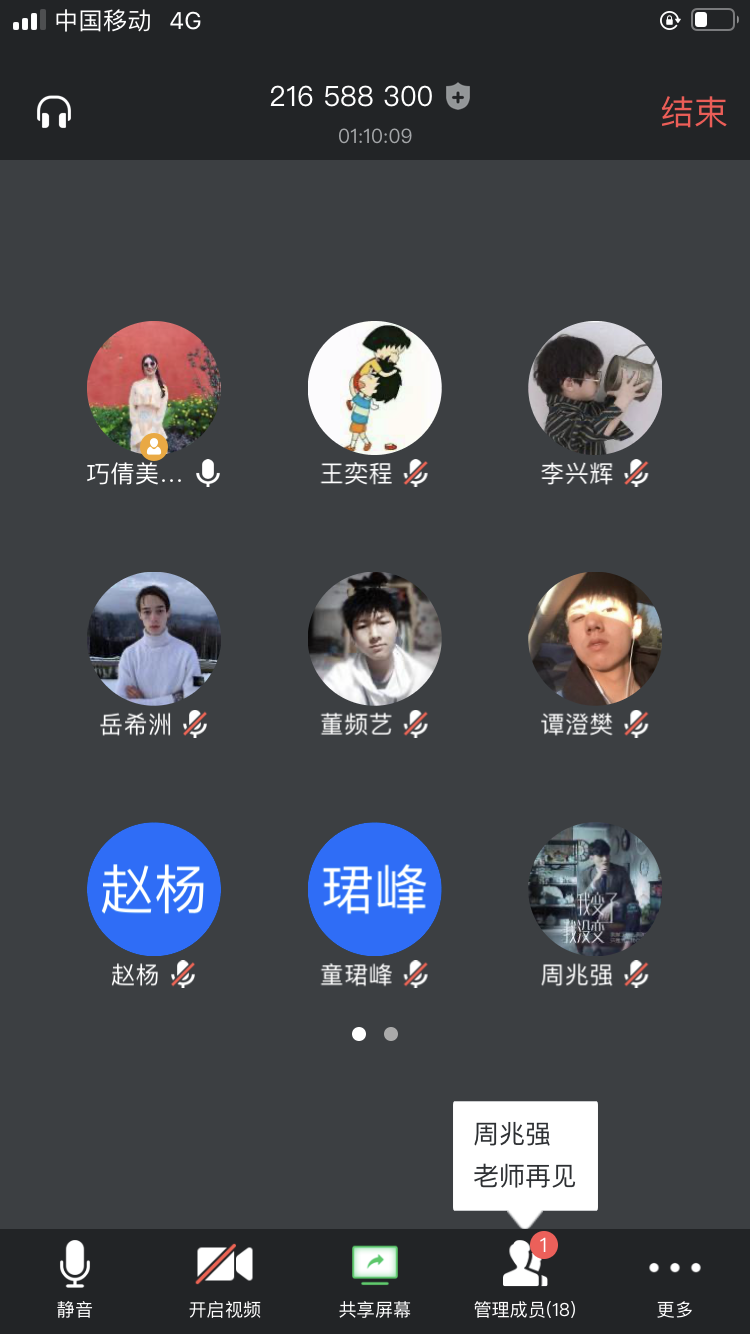Open 管理成员(18) member list
750x1334 pixels.
[525, 1276]
